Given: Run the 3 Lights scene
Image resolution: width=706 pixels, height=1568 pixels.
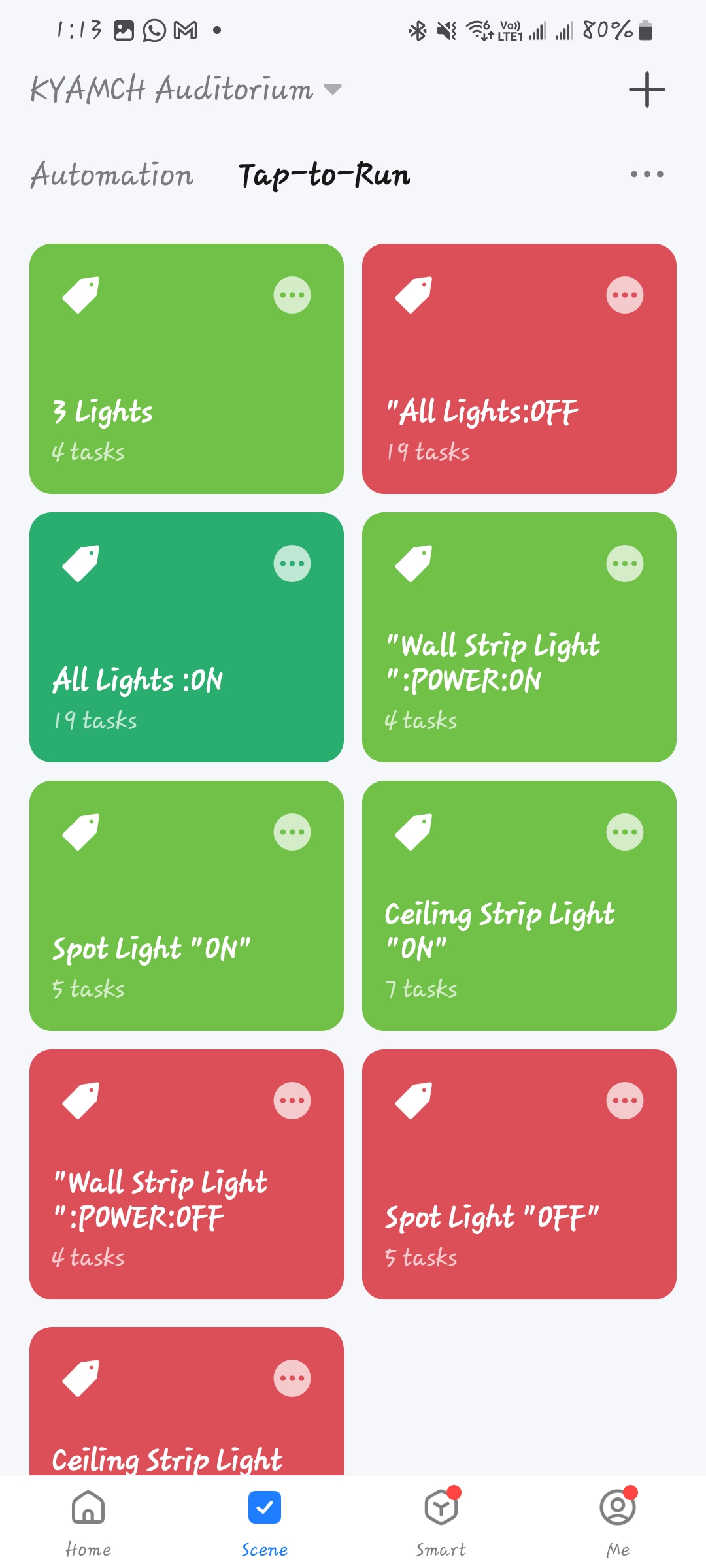Looking at the screenshot, I should tap(186, 369).
